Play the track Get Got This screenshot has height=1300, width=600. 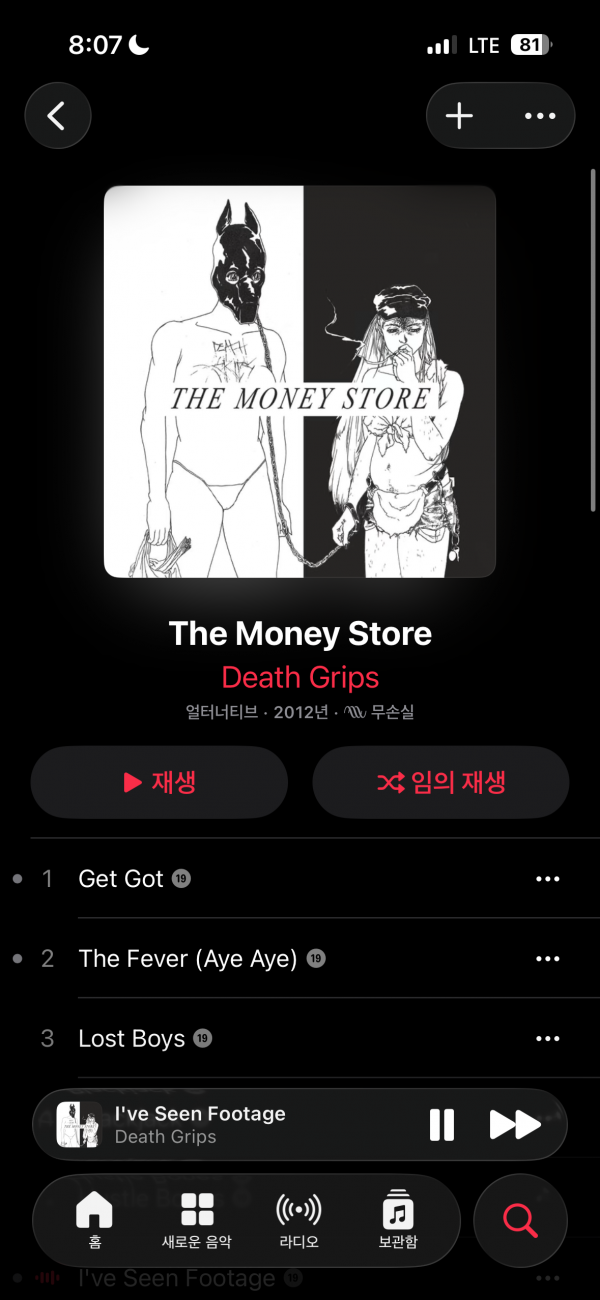[x=121, y=879]
